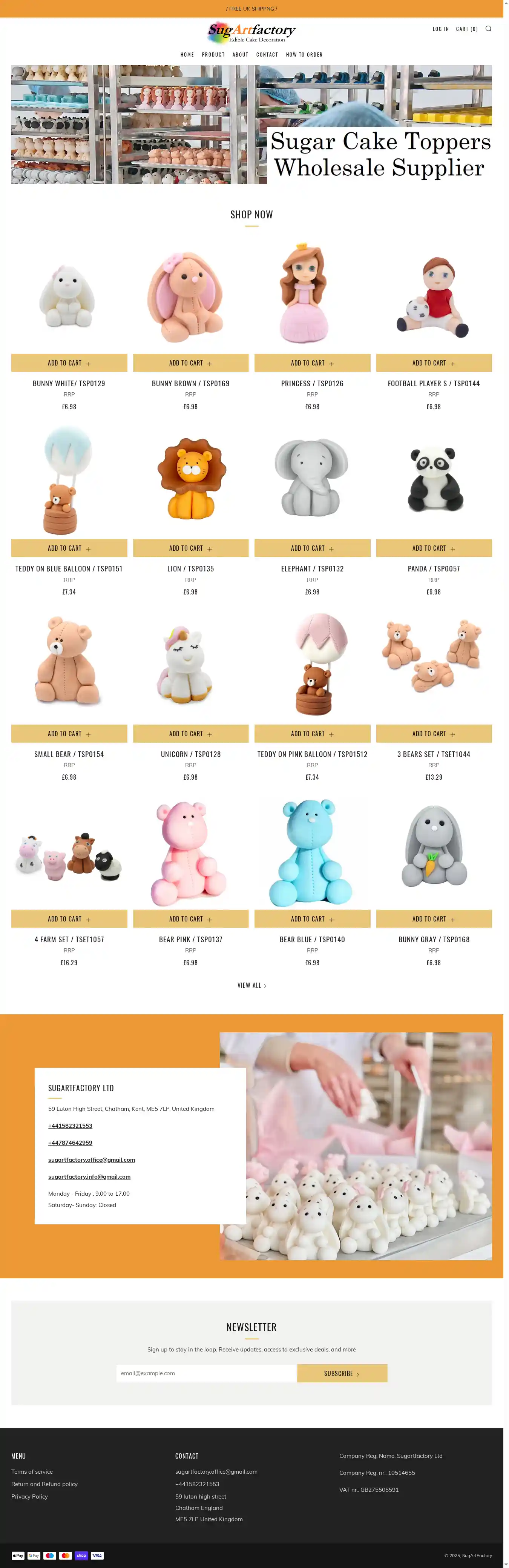Open Return and Refund policy
Viewport: 509px width, 1568px height.
[44, 1484]
